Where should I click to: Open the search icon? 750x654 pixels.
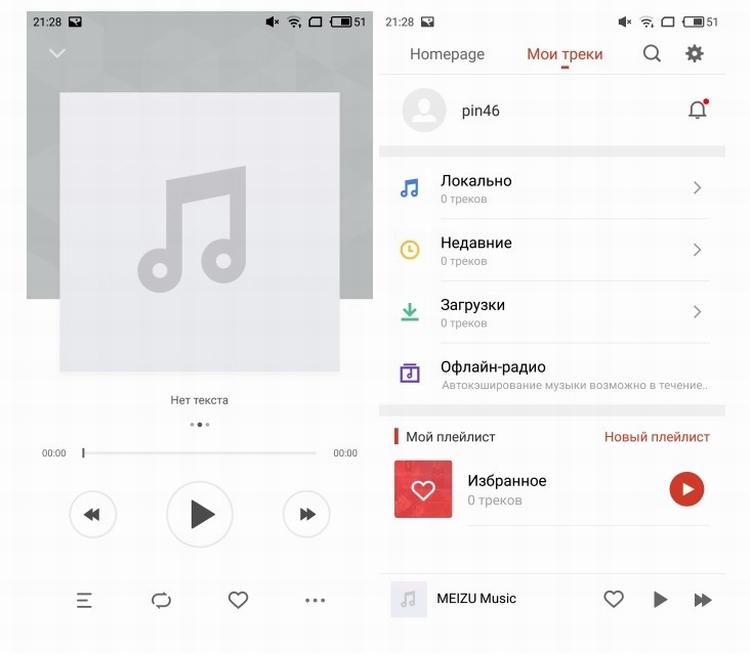[x=652, y=54]
